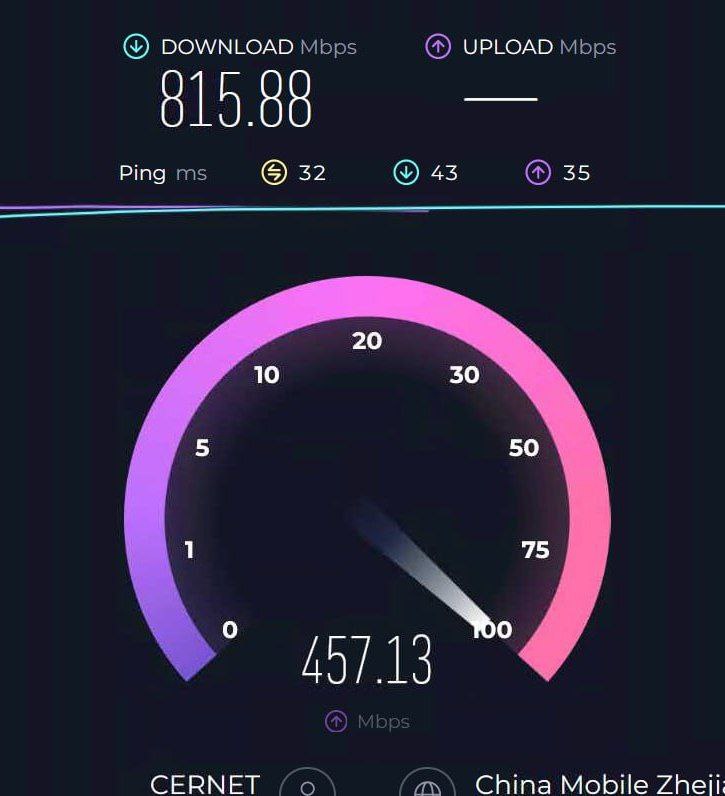The height and width of the screenshot is (796, 725).
Task: Open the China Mobile Zhejiang server details
Action: [598, 783]
